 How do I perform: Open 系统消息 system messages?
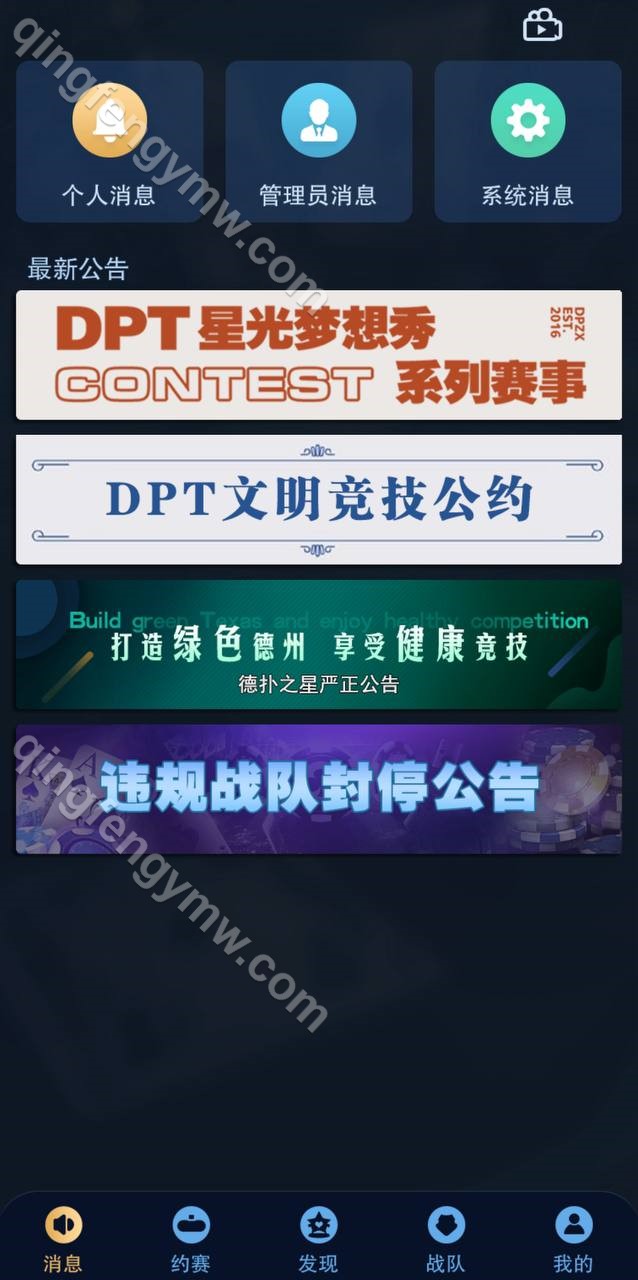click(528, 141)
